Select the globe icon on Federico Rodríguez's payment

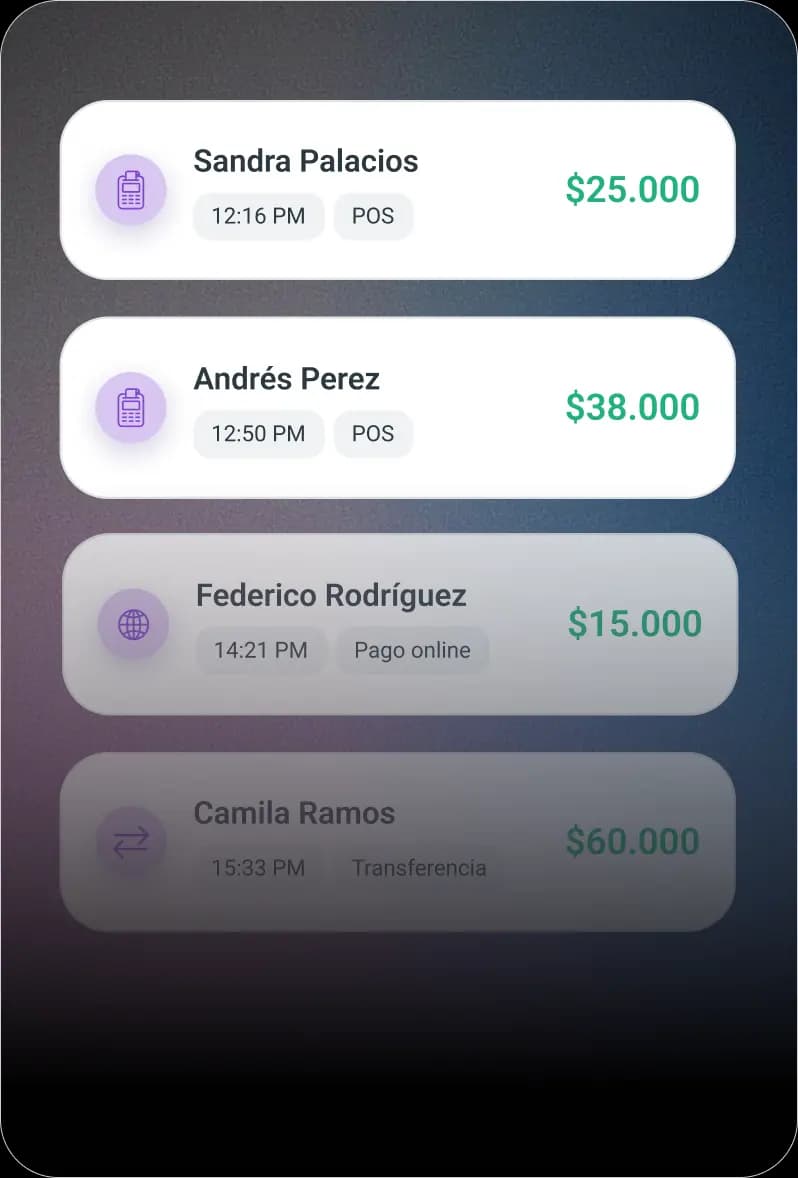pos(131,623)
